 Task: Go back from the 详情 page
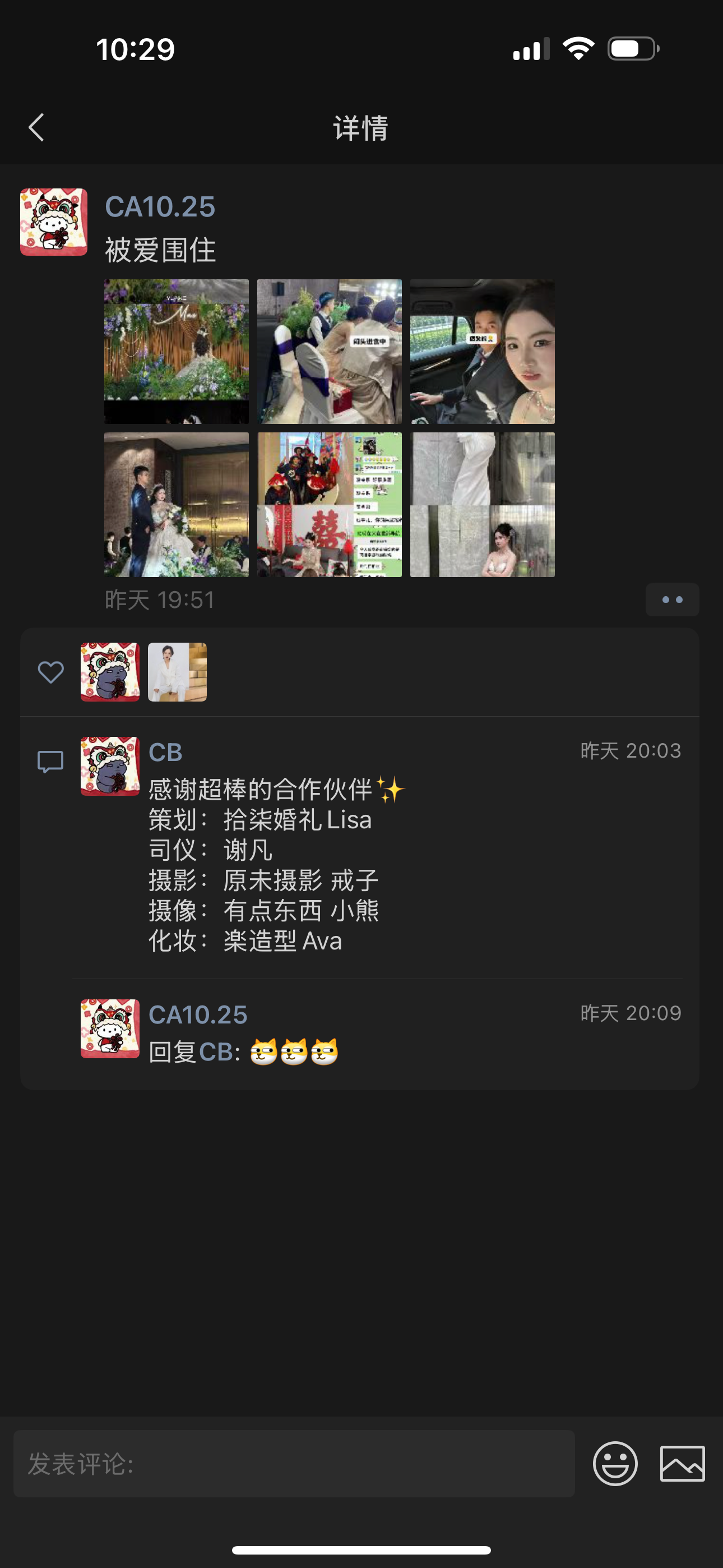pyautogui.click(x=36, y=128)
